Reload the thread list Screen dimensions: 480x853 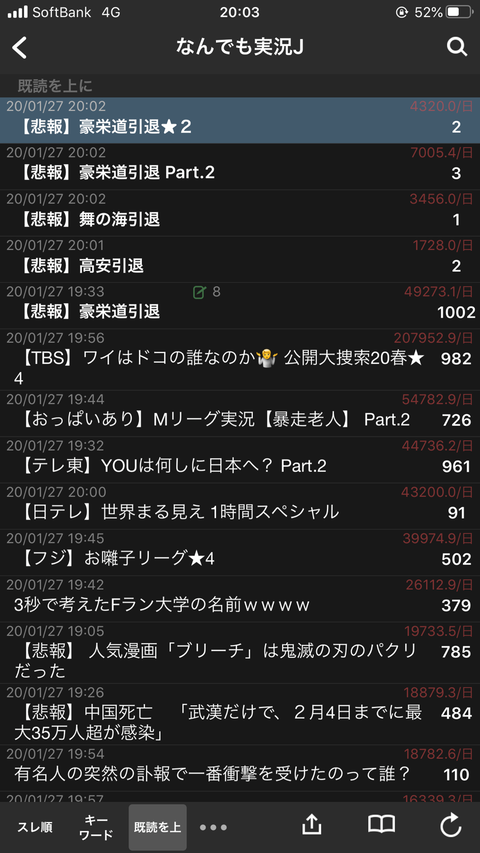click(x=451, y=826)
